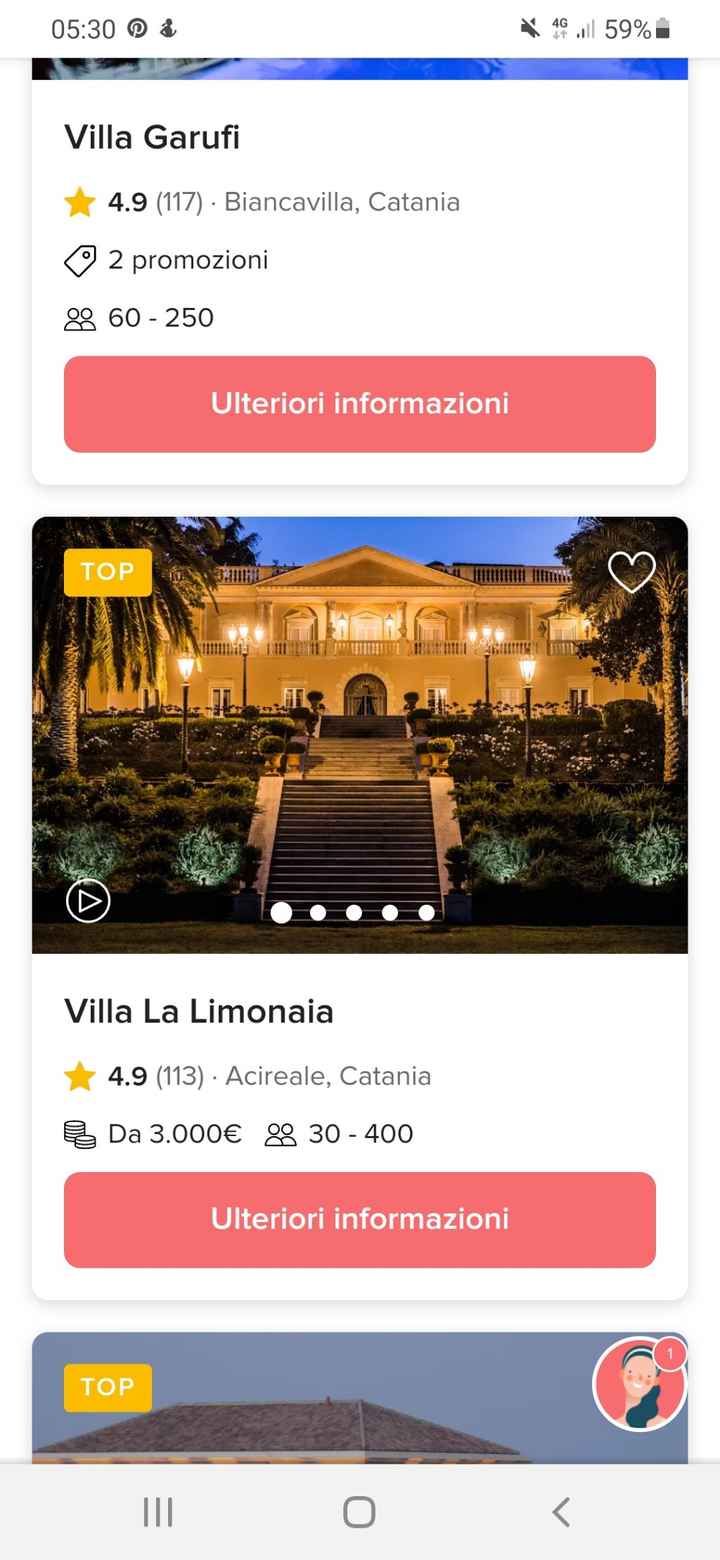Open the Villa Garufi listing title
This screenshot has width=720, height=1560.
(152, 137)
